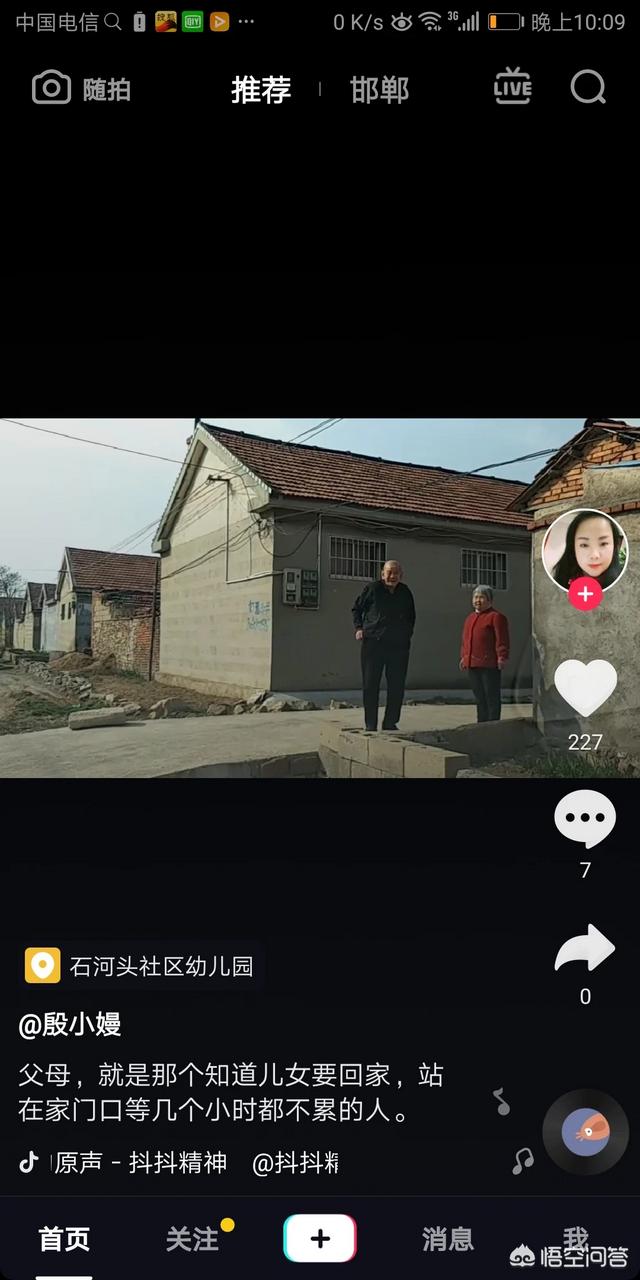Open the 我 profile tab

click(575, 1239)
